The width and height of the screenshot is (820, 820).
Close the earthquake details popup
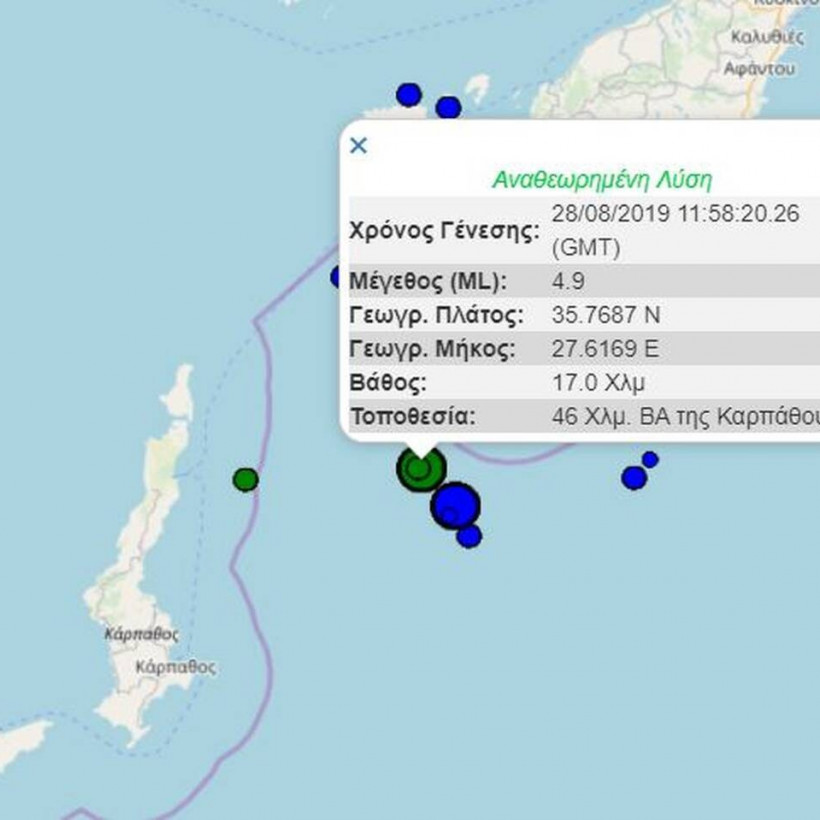(x=358, y=145)
